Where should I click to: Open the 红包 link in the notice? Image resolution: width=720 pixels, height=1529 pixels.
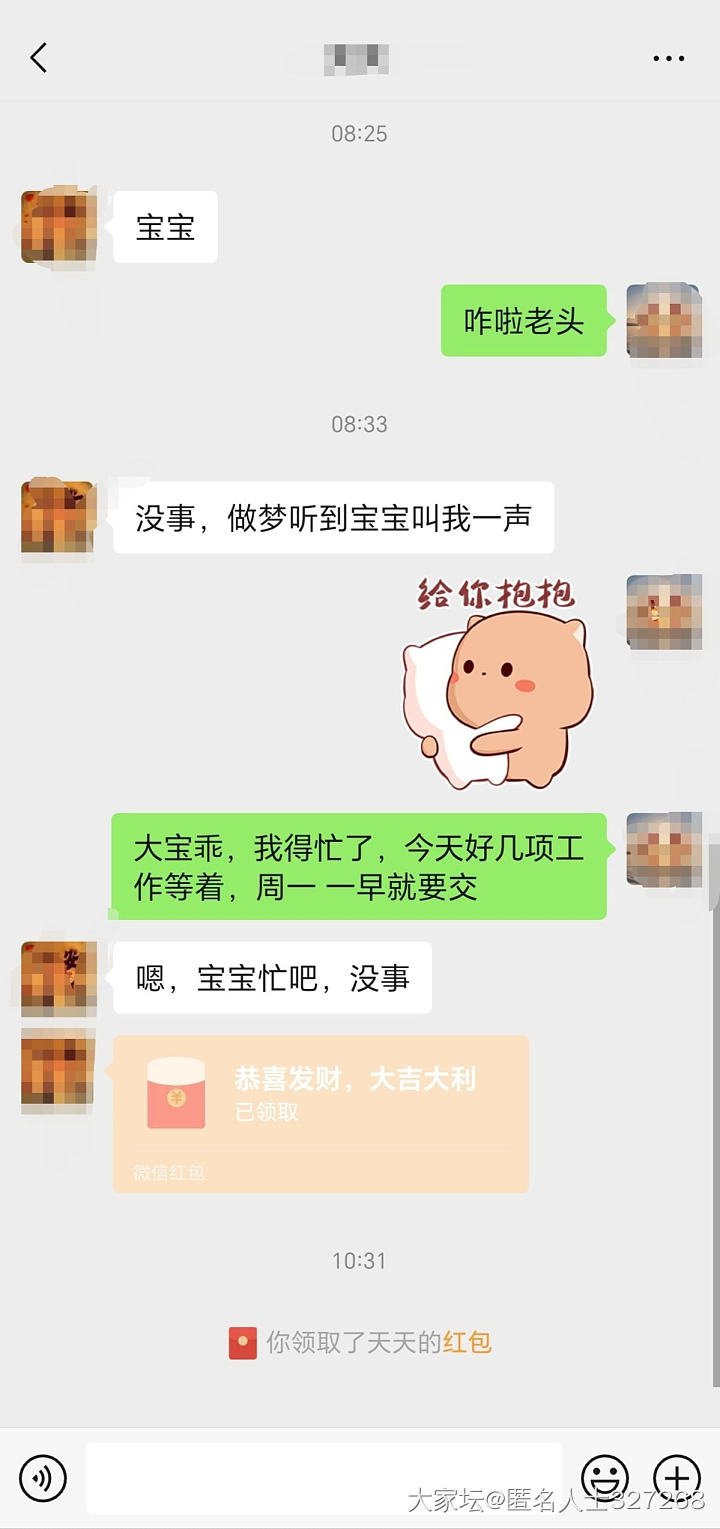coord(467,1342)
